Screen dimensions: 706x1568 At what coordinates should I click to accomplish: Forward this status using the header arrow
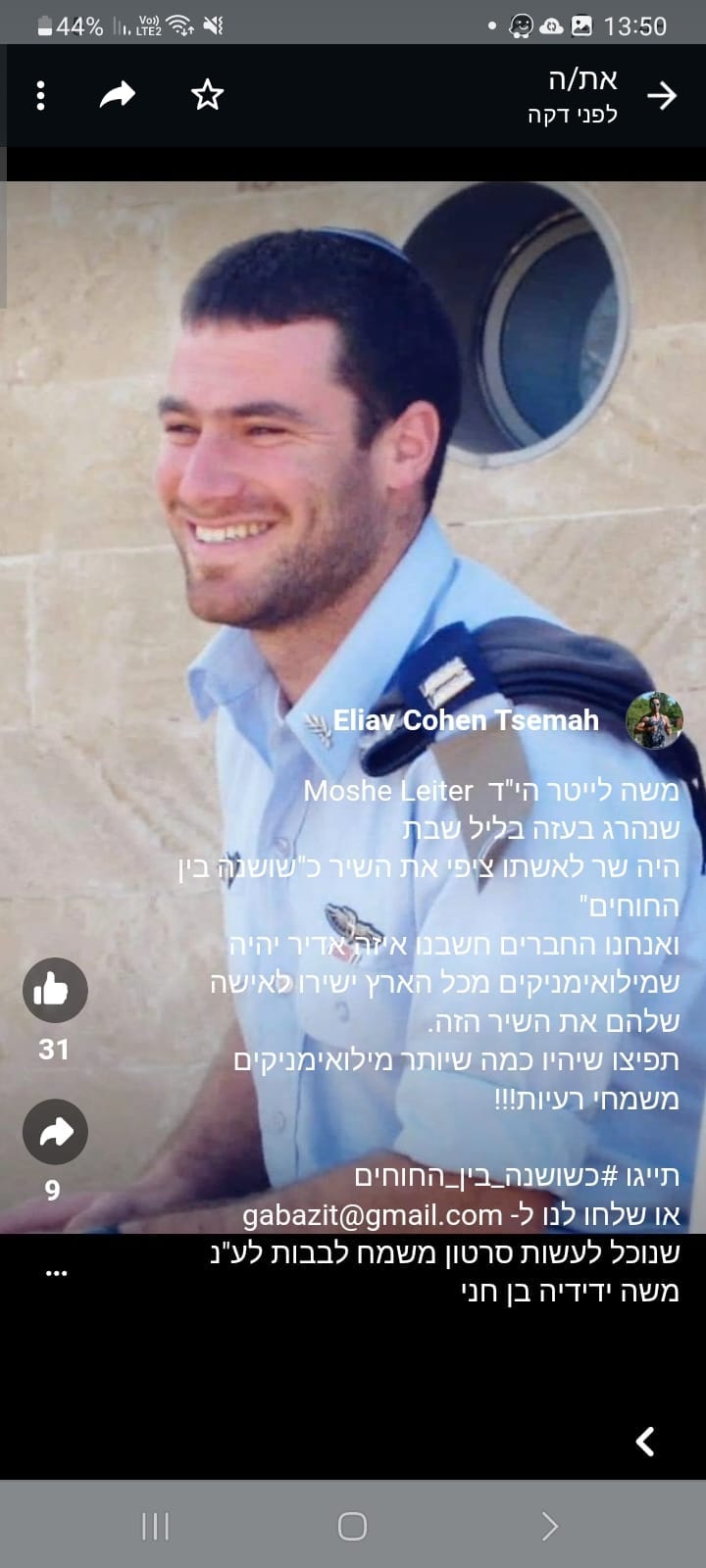point(118,95)
